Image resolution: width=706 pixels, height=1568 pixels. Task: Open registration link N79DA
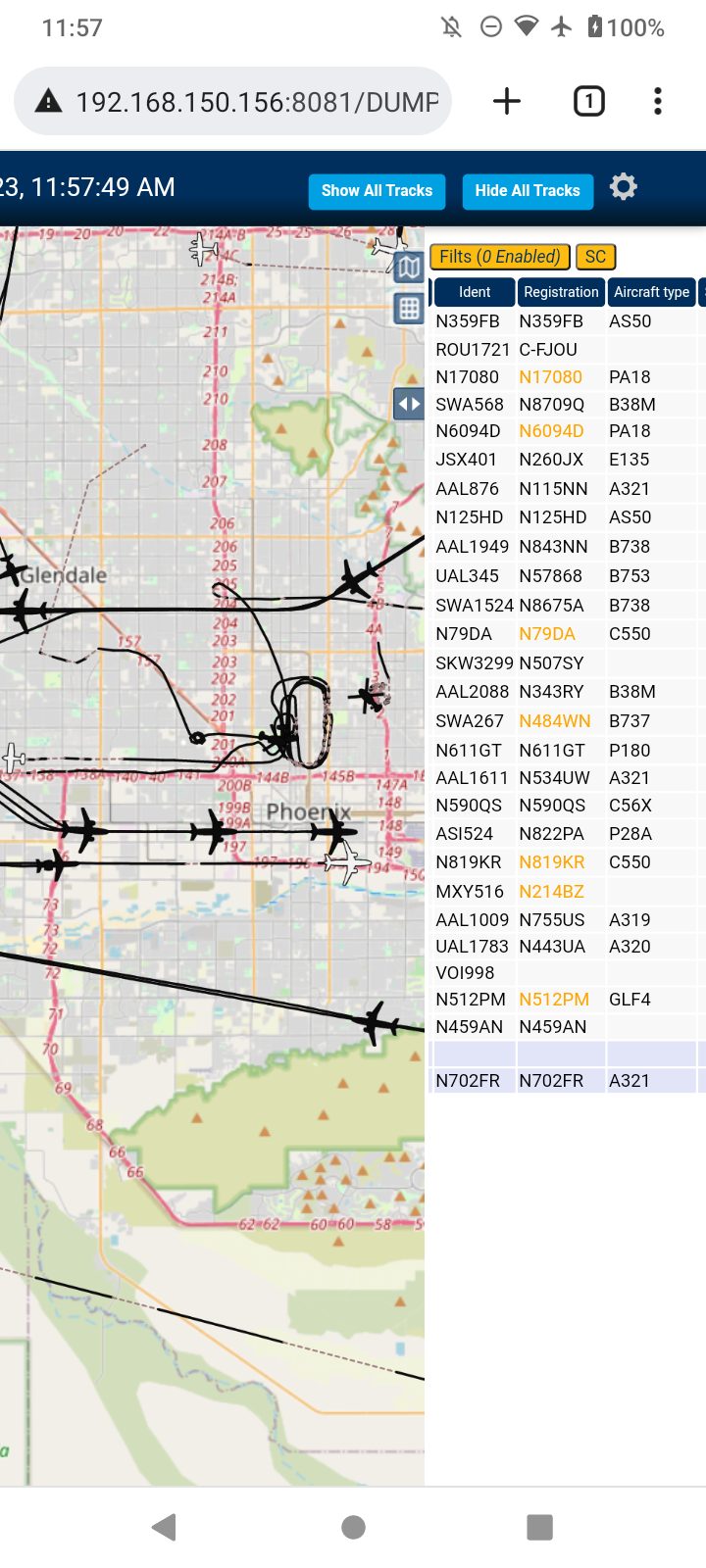click(547, 634)
